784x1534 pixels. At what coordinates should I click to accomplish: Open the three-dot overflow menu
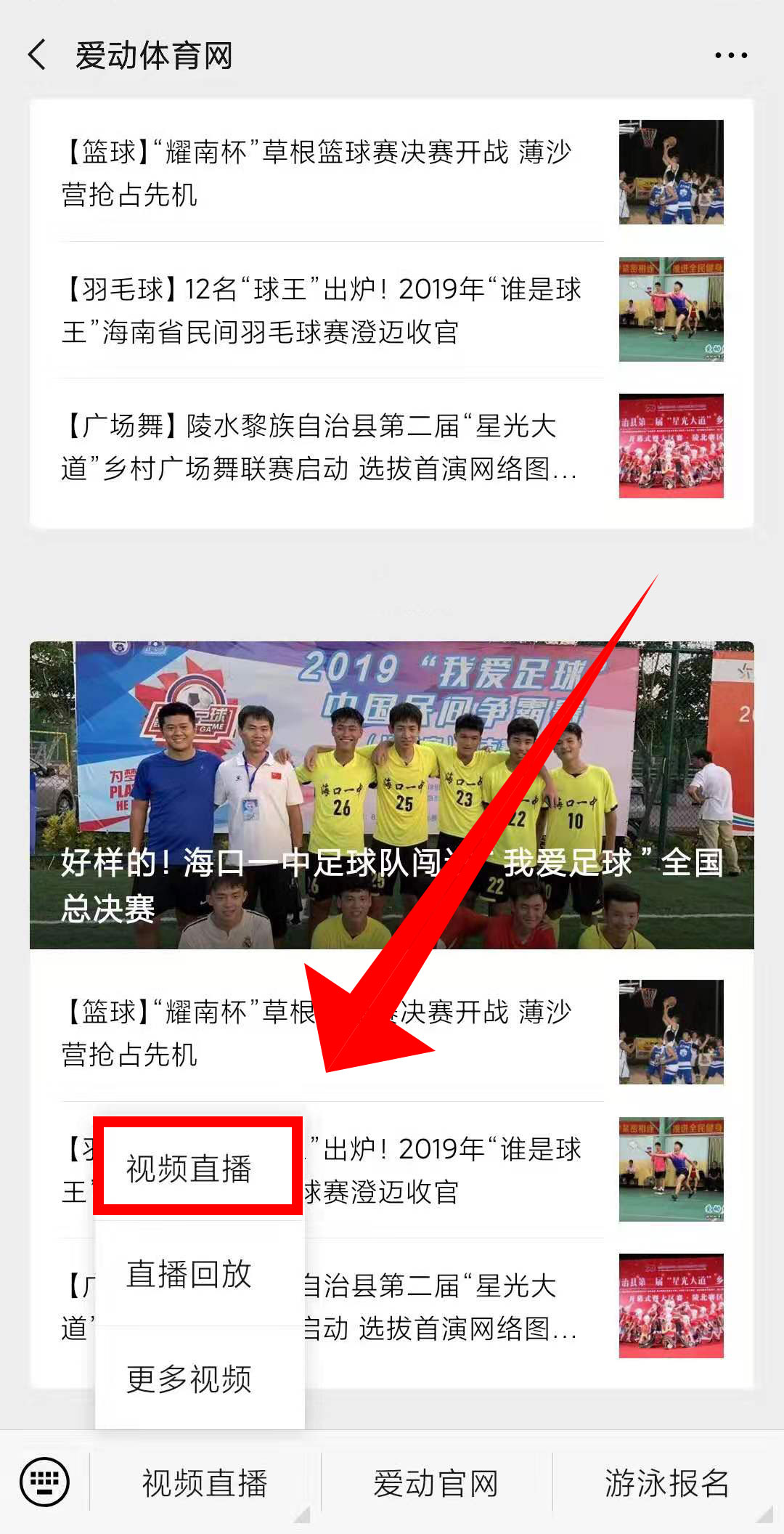(x=730, y=55)
